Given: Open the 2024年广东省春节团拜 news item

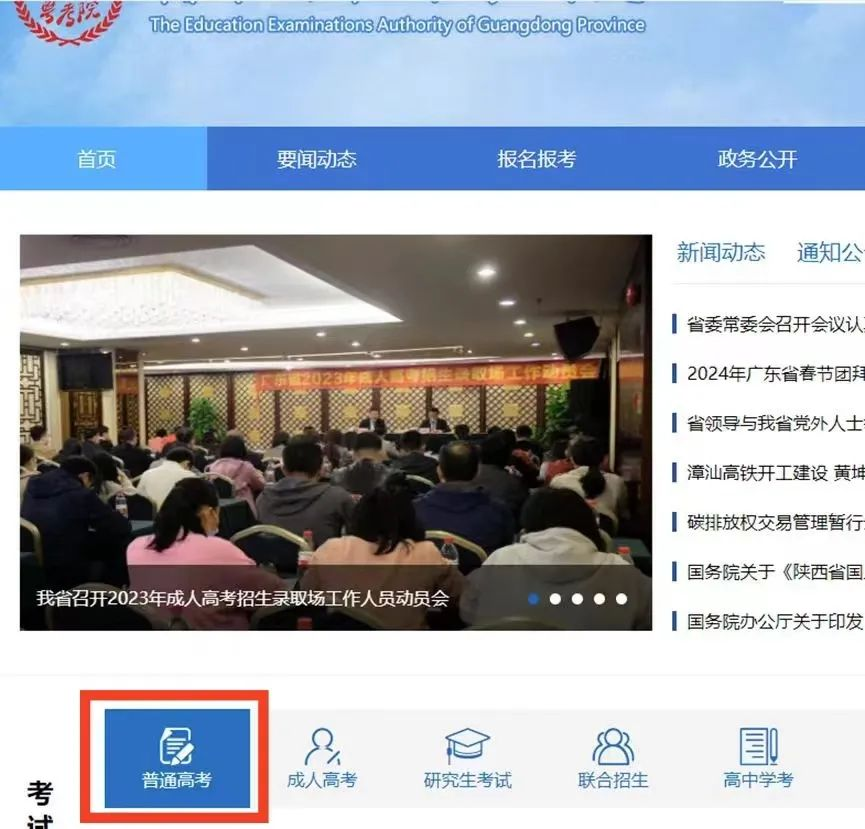Looking at the screenshot, I should [774, 374].
